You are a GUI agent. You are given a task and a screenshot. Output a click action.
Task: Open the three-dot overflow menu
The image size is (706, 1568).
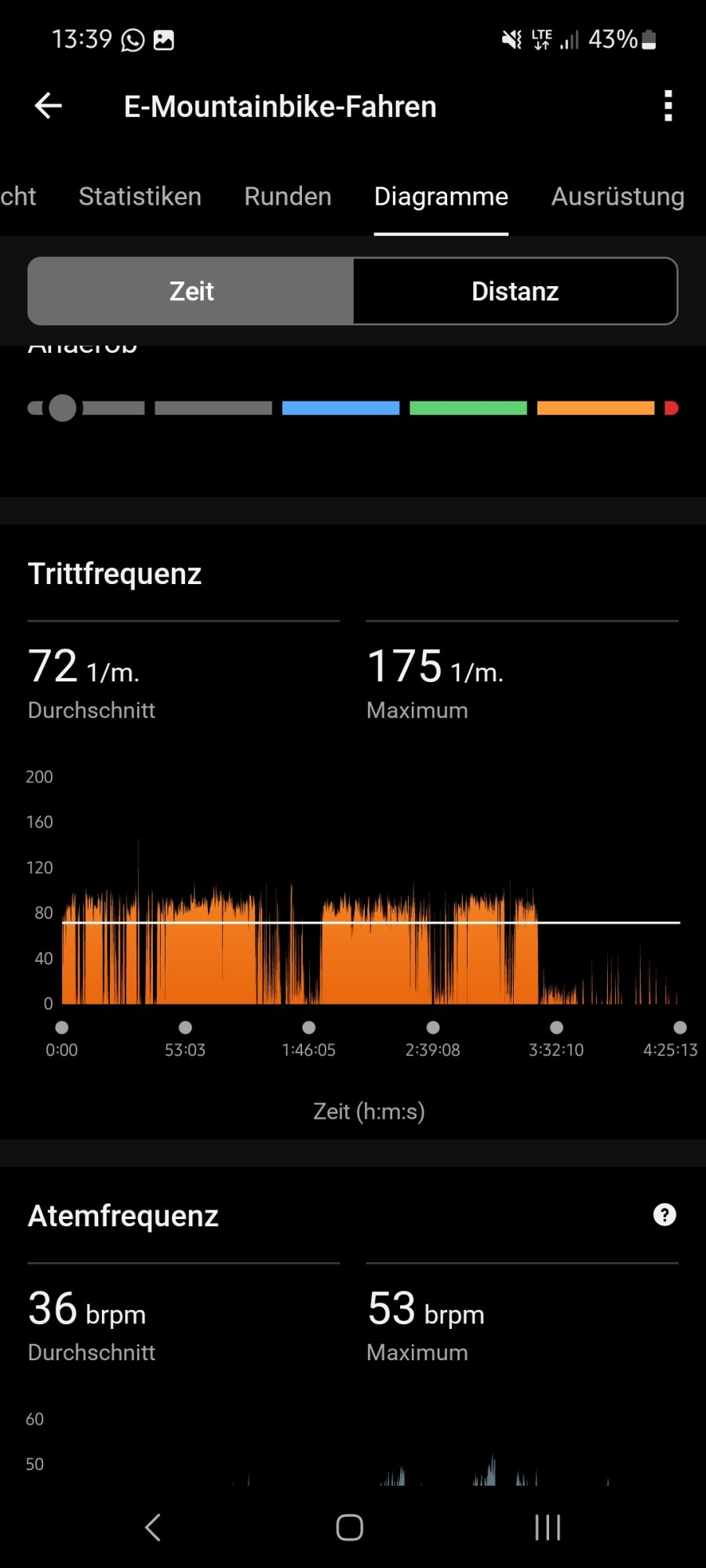[x=668, y=106]
